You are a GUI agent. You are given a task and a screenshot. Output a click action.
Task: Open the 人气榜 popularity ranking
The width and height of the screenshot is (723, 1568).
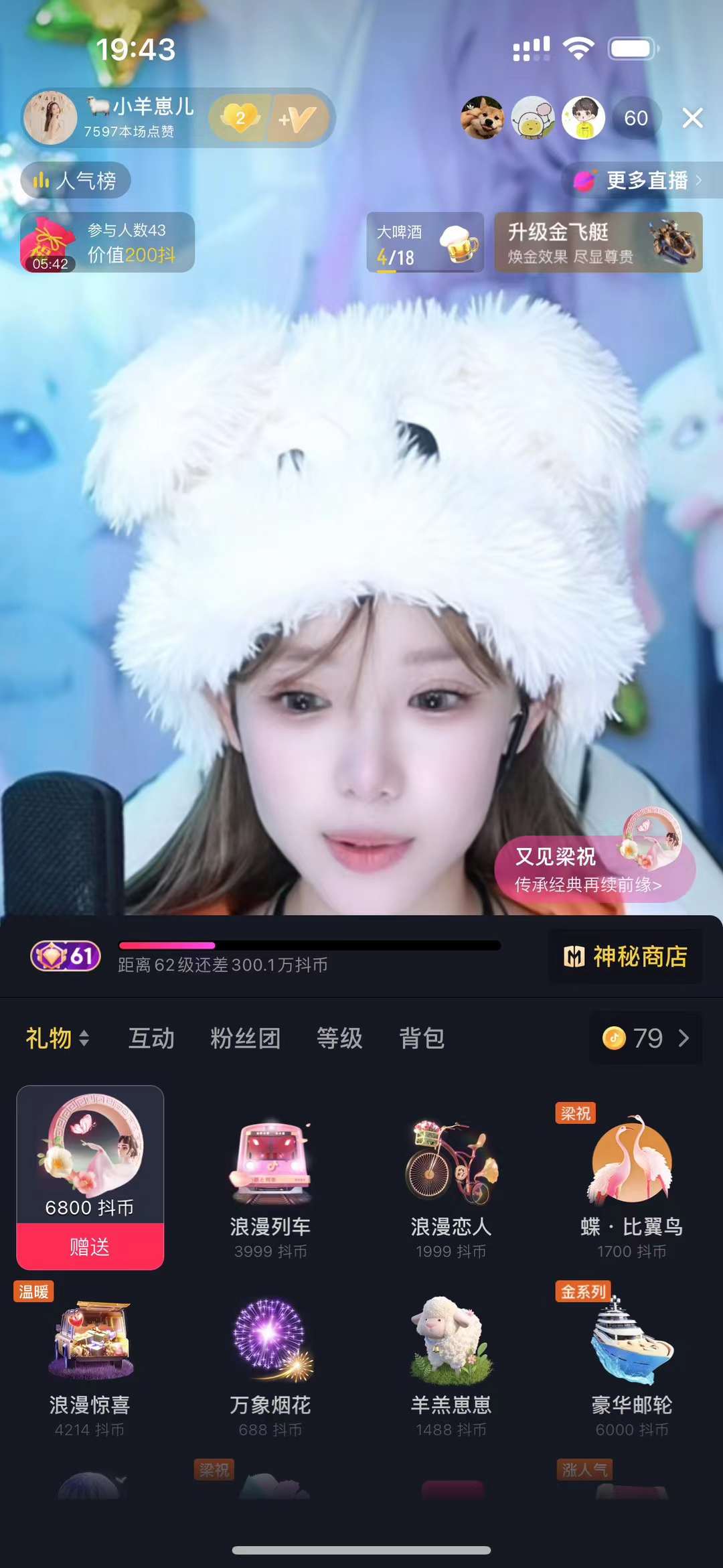pyautogui.click(x=76, y=180)
